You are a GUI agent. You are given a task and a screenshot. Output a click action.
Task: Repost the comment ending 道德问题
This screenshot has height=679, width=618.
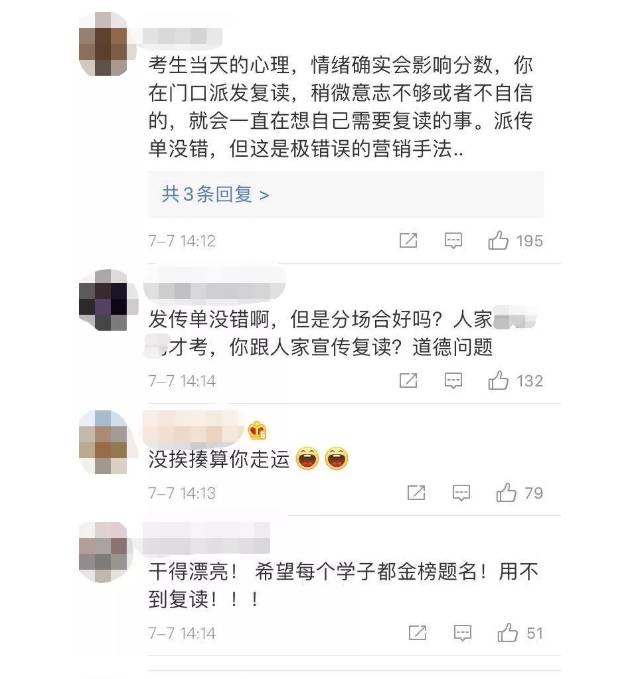click(x=408, y=380)
